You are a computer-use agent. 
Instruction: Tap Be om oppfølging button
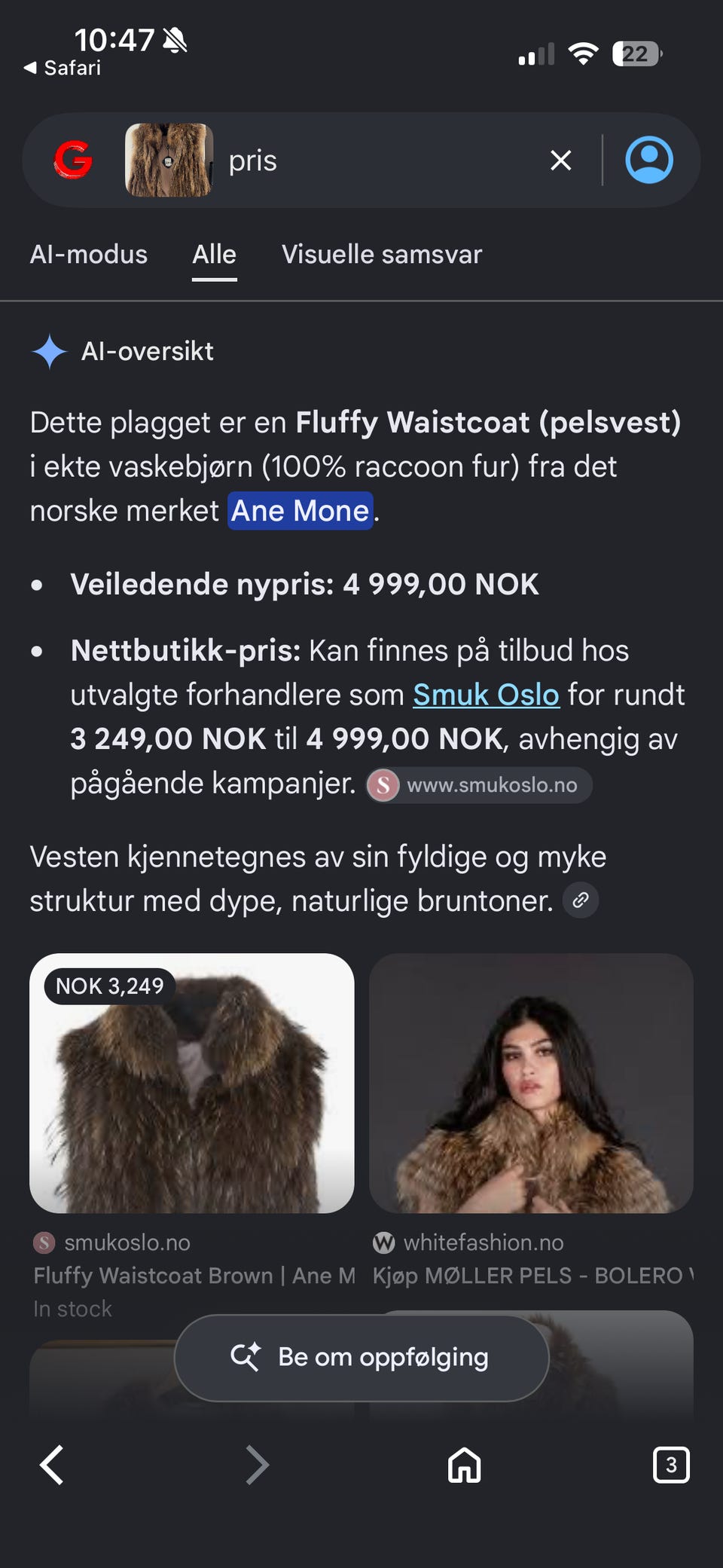[361, 1358]
